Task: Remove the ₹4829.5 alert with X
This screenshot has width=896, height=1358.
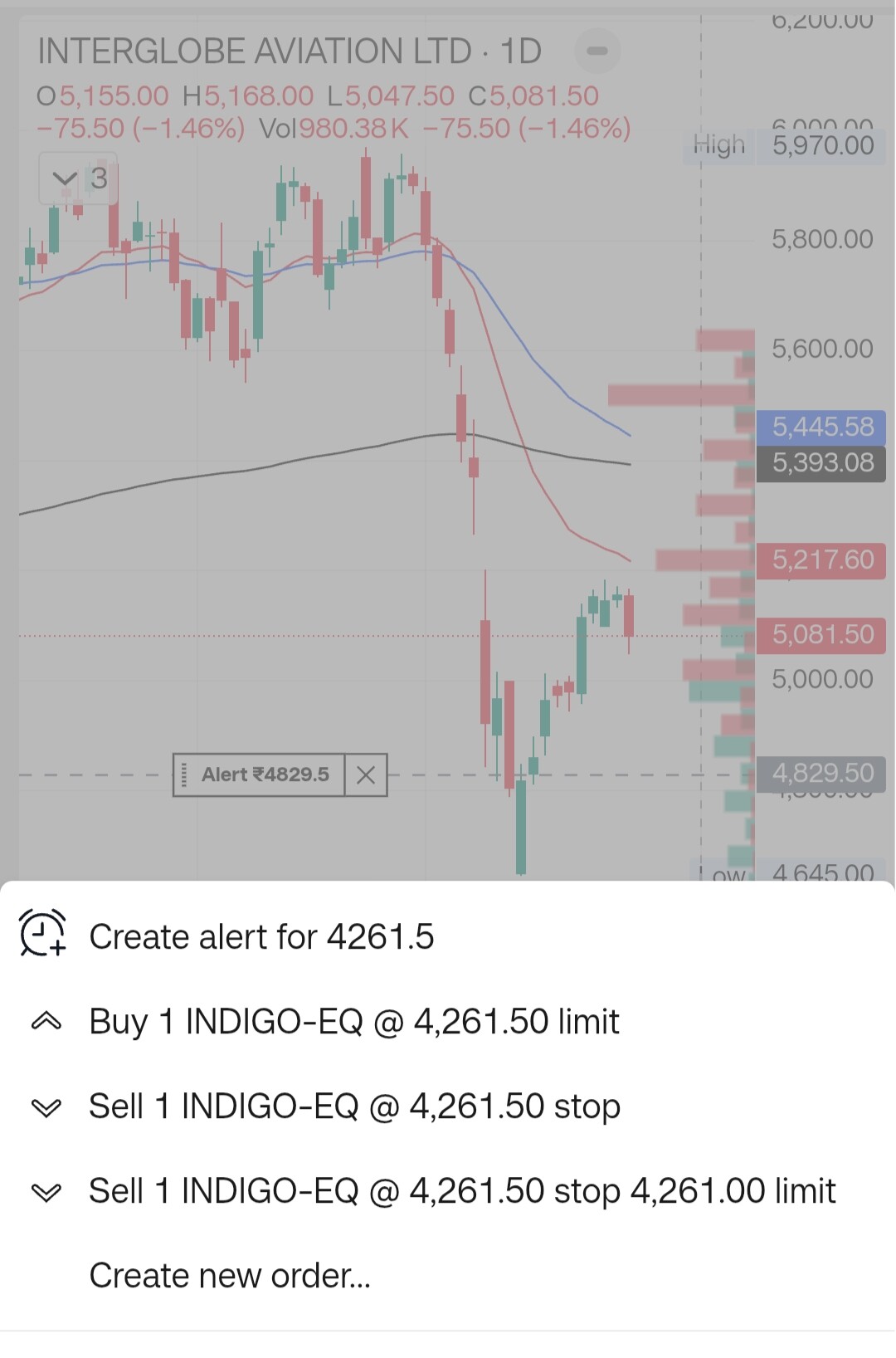Action: pos(366,775)
